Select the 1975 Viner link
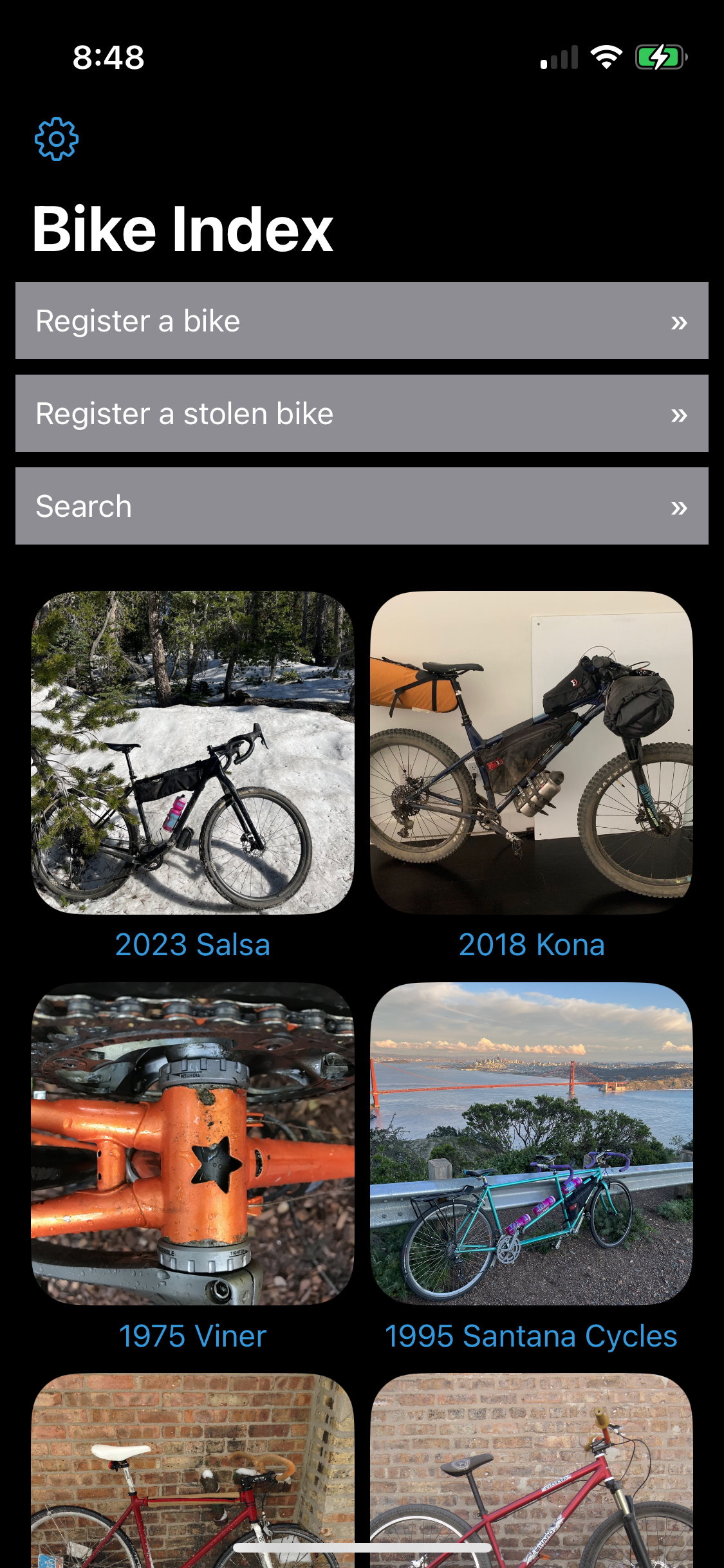This screenshot has height=1568, width=724. click(192, 1336)
